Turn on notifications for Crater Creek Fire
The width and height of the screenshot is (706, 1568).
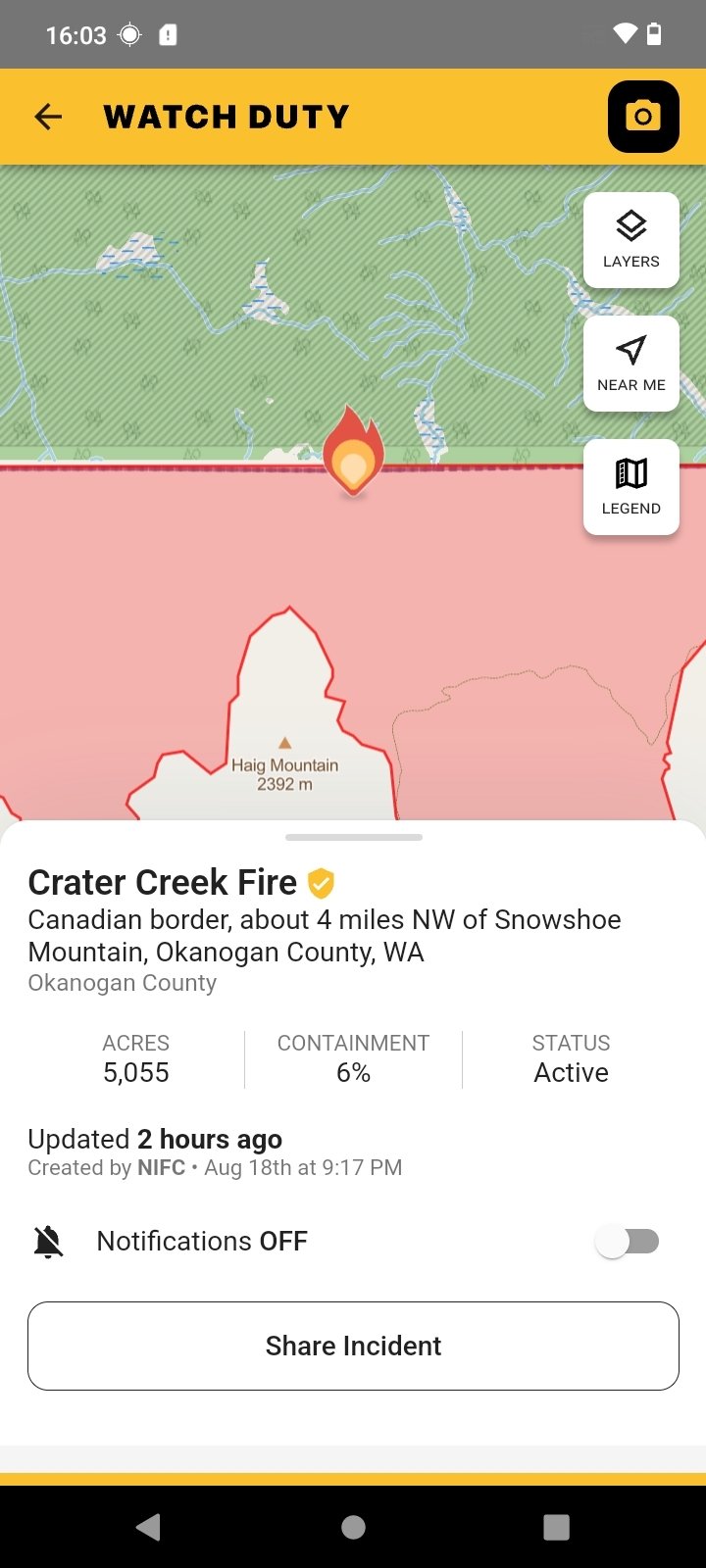pos(628,1242)
